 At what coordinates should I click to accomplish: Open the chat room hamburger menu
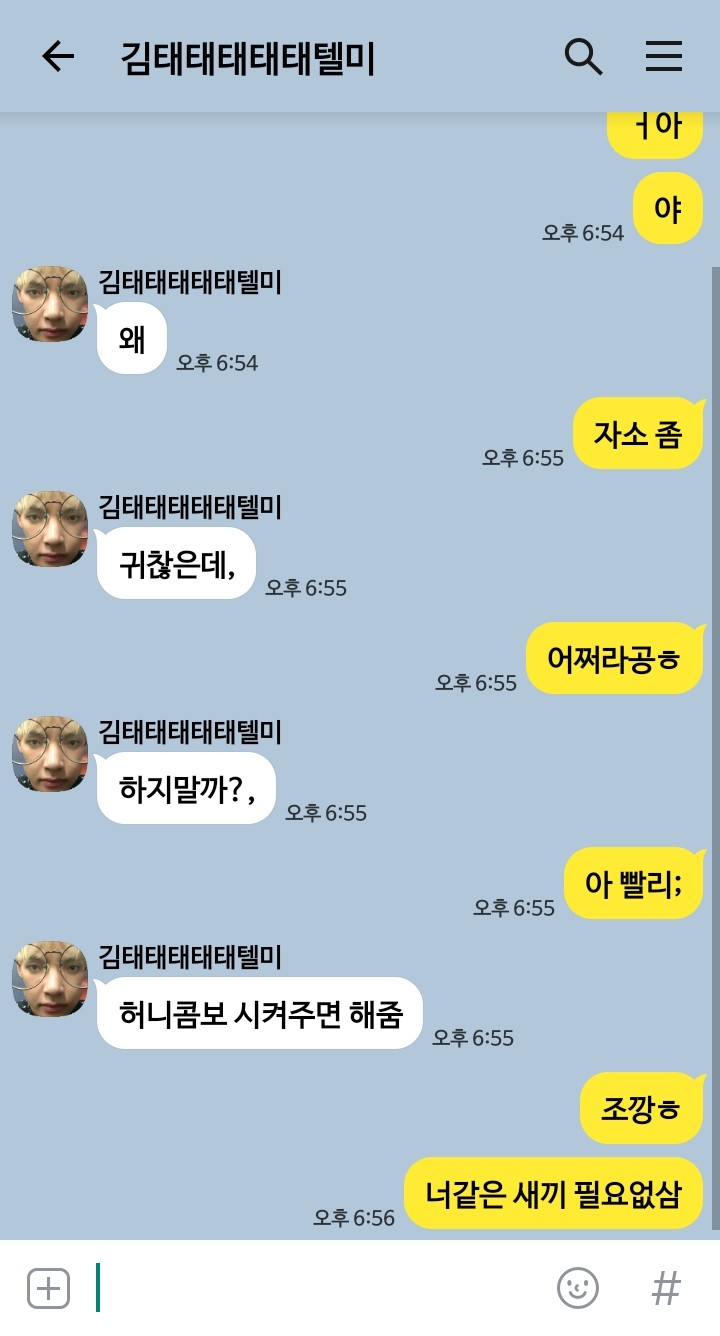(x=663, y=57)
